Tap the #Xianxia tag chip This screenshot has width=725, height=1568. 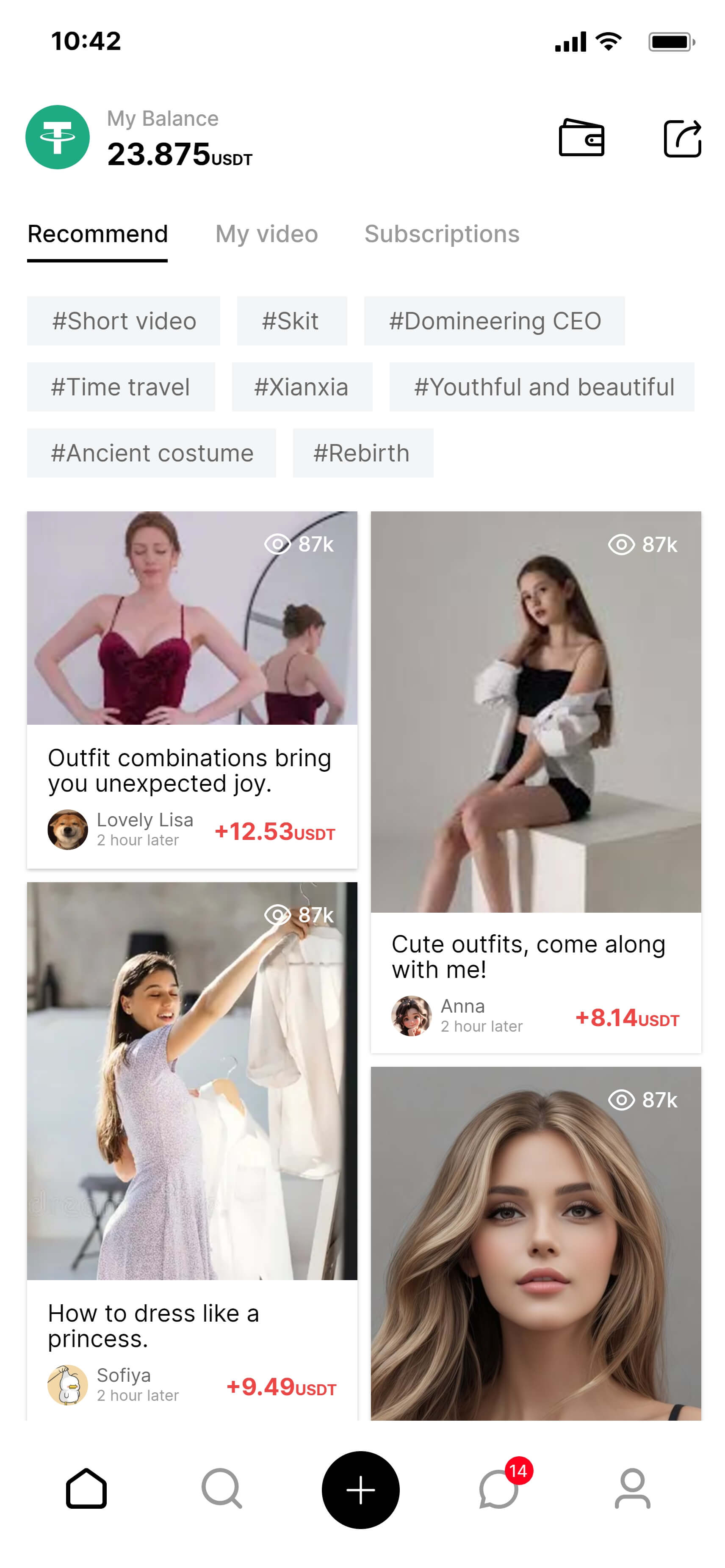pyautogui.click(x=302, y=387)
